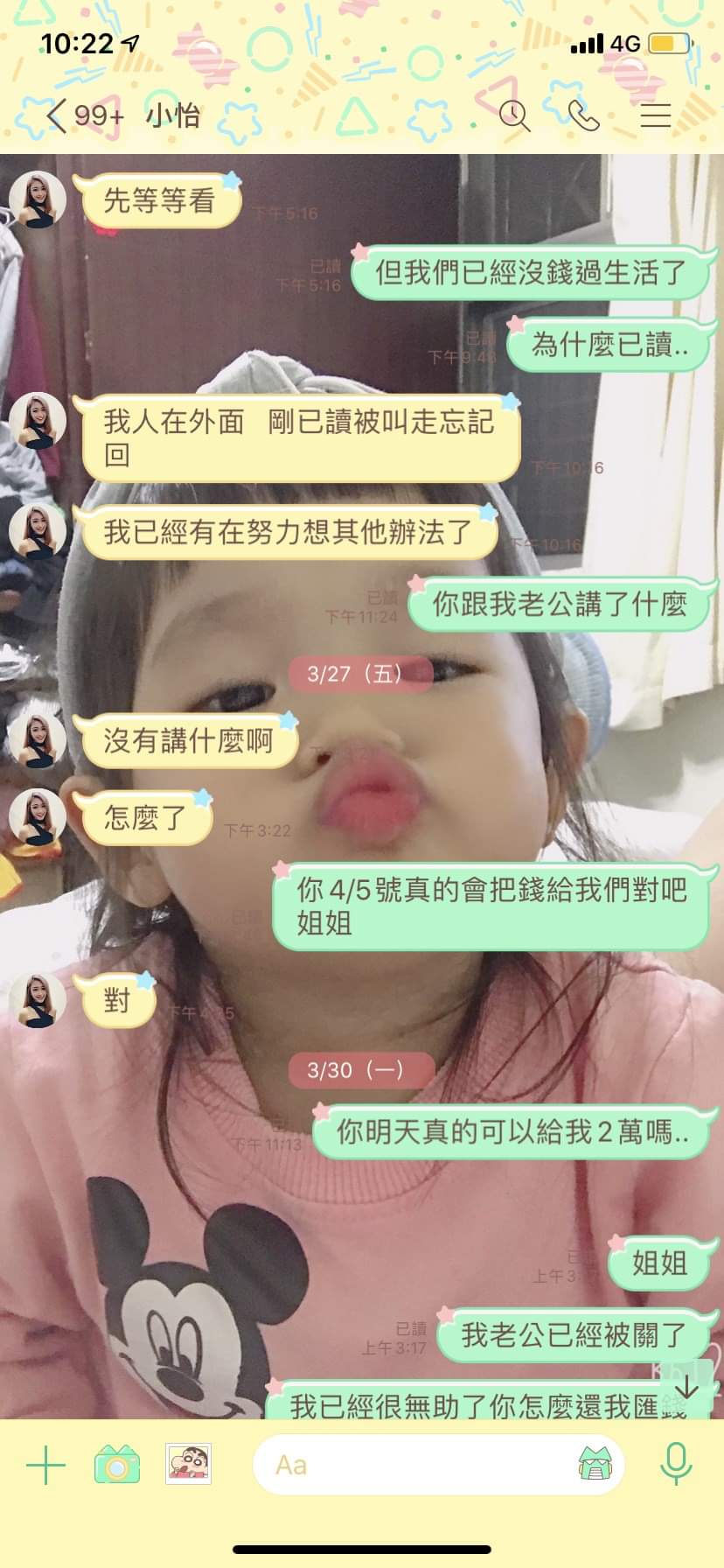Open the camera to take a photo

pyautogui.click(x=117, y=1465)
